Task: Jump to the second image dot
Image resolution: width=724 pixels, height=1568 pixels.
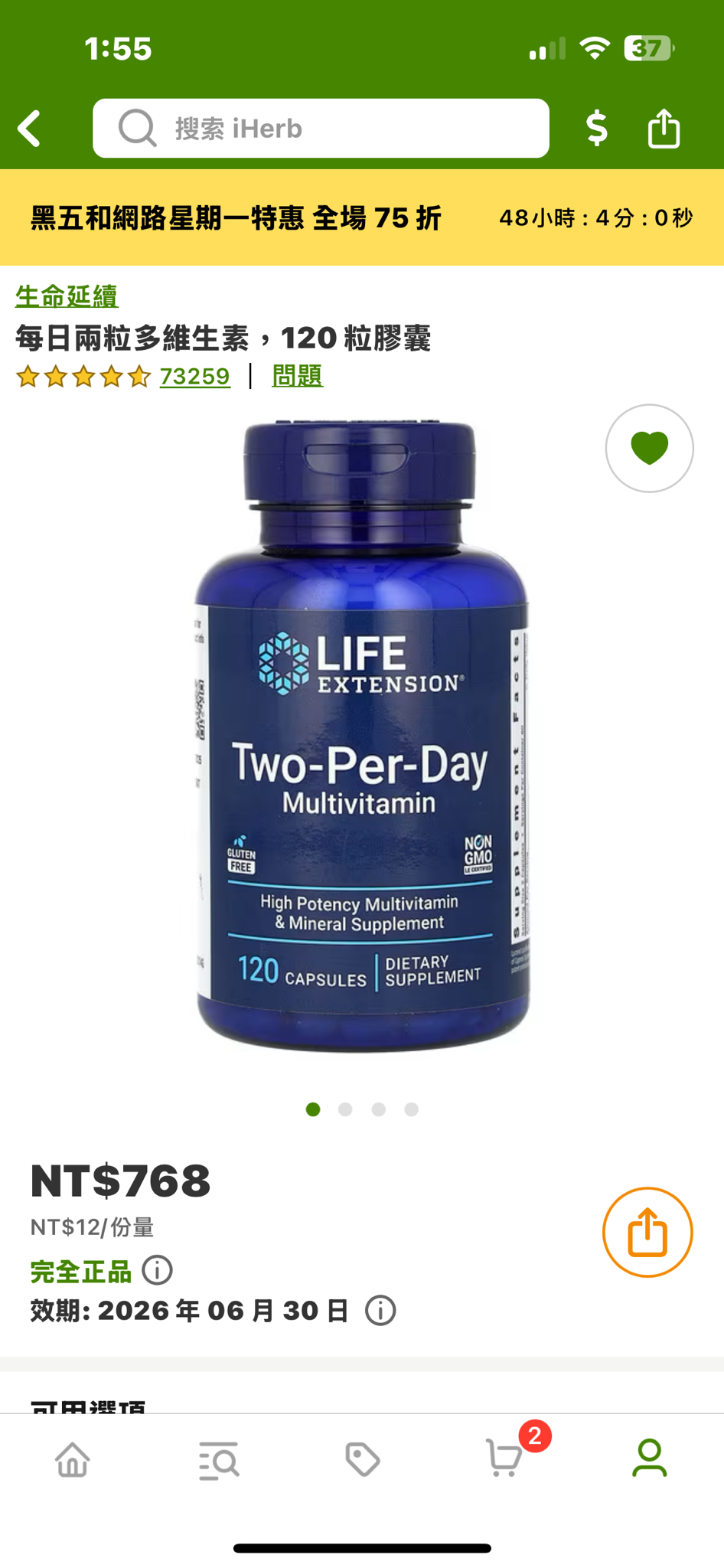Action: pyautogui.click(x=345, y=1109)
